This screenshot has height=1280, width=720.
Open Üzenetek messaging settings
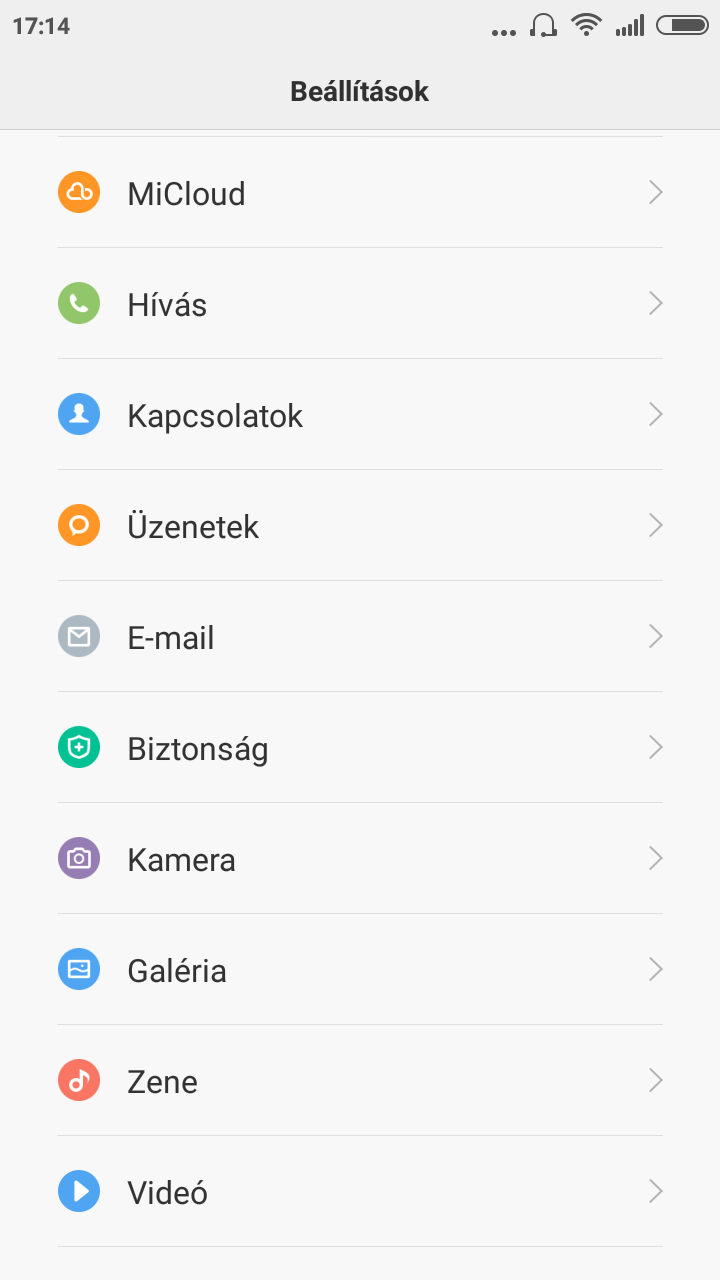pyautogui.click(x=360, y=526)
